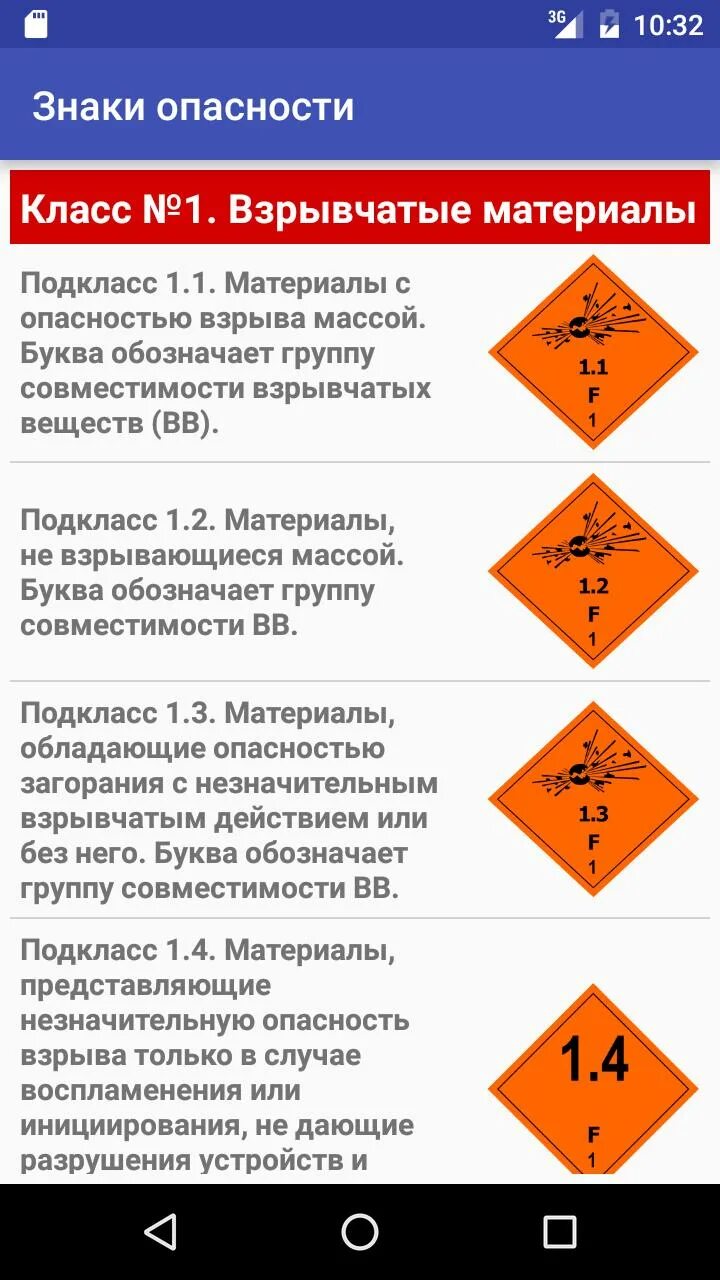Viewport: 720px width, 1280px height.
Task: Go to the home screen
Action: (x=360, y=1232)
